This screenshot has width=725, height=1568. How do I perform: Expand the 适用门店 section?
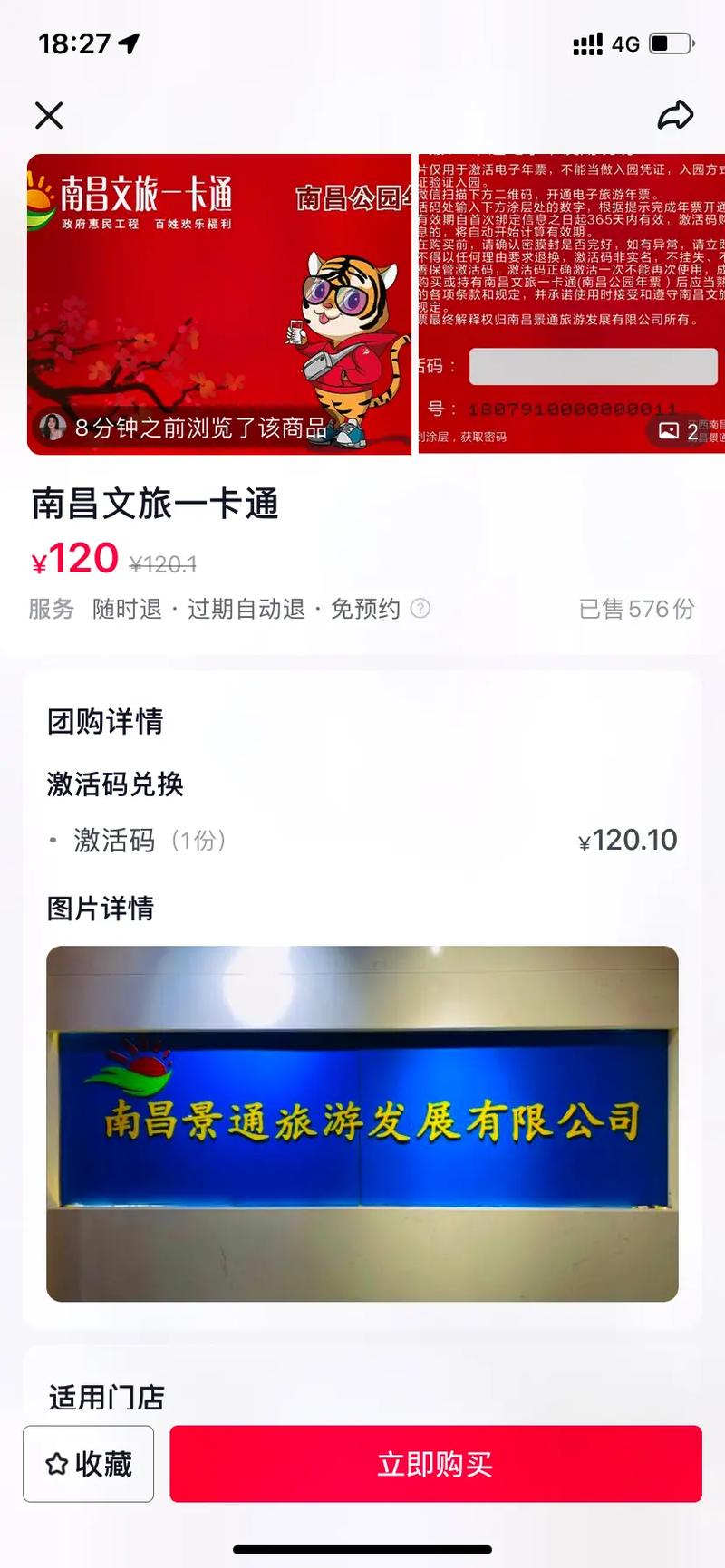point(104,1398)
